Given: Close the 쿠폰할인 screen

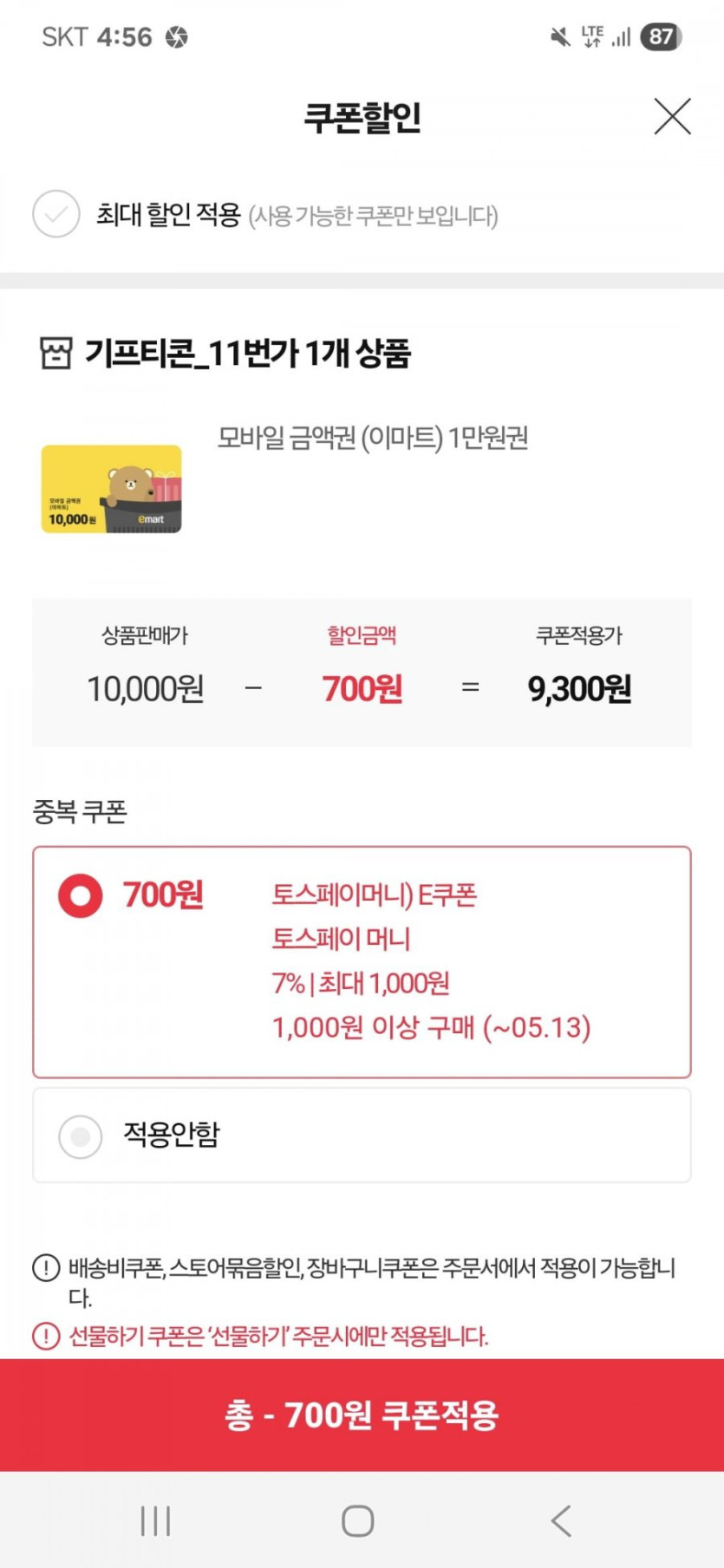Looking at the screenshot, I should click(672, 116).
